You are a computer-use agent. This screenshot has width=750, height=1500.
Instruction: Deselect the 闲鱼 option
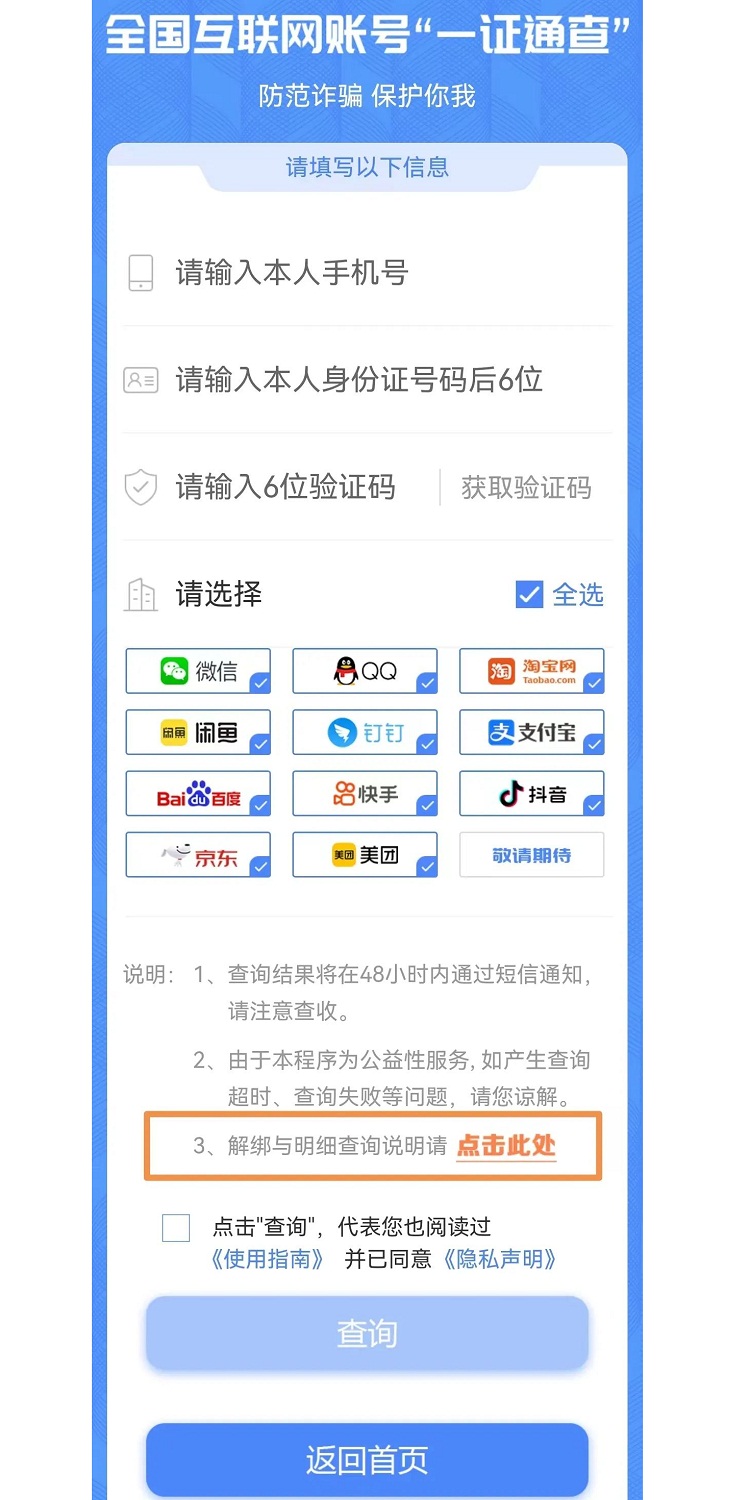[x=198, y=732]
